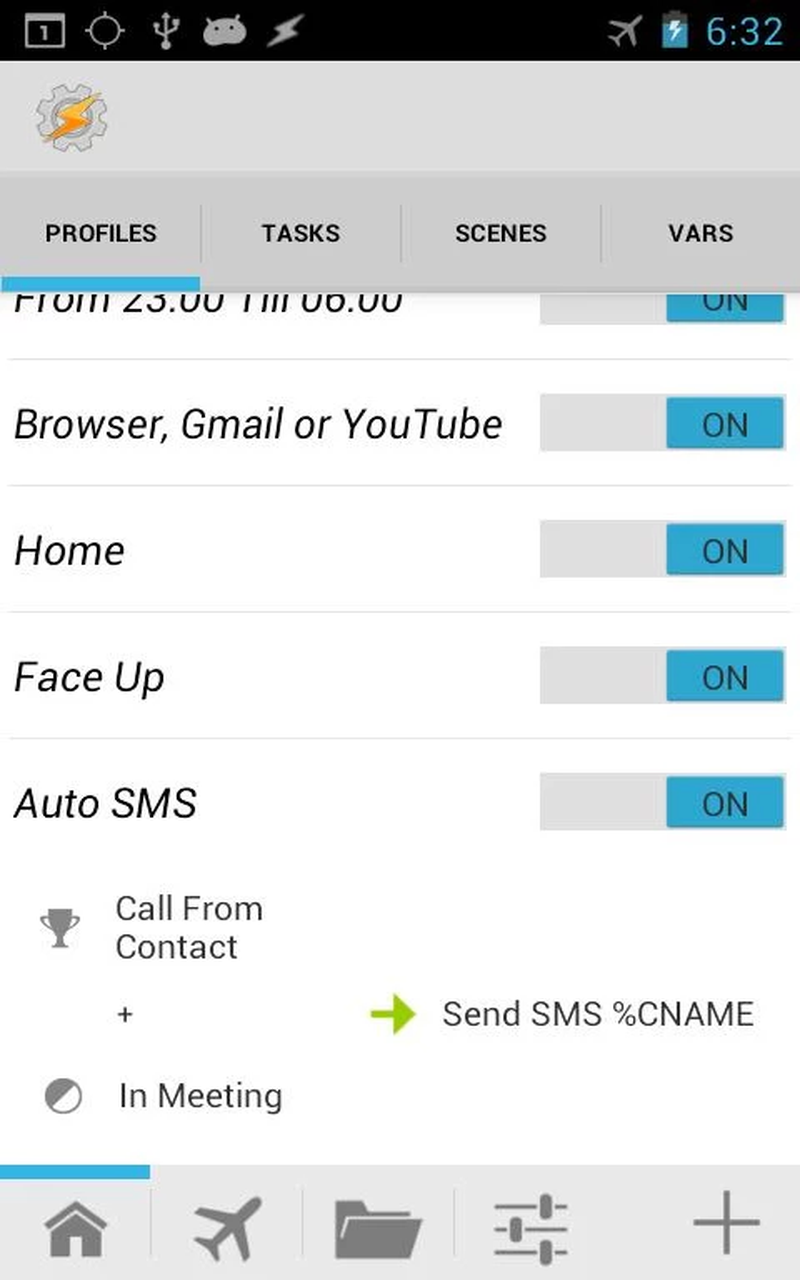Open the sliders settings icon
Viewport: 800px width, 1280px height.
click(530, 1226)
